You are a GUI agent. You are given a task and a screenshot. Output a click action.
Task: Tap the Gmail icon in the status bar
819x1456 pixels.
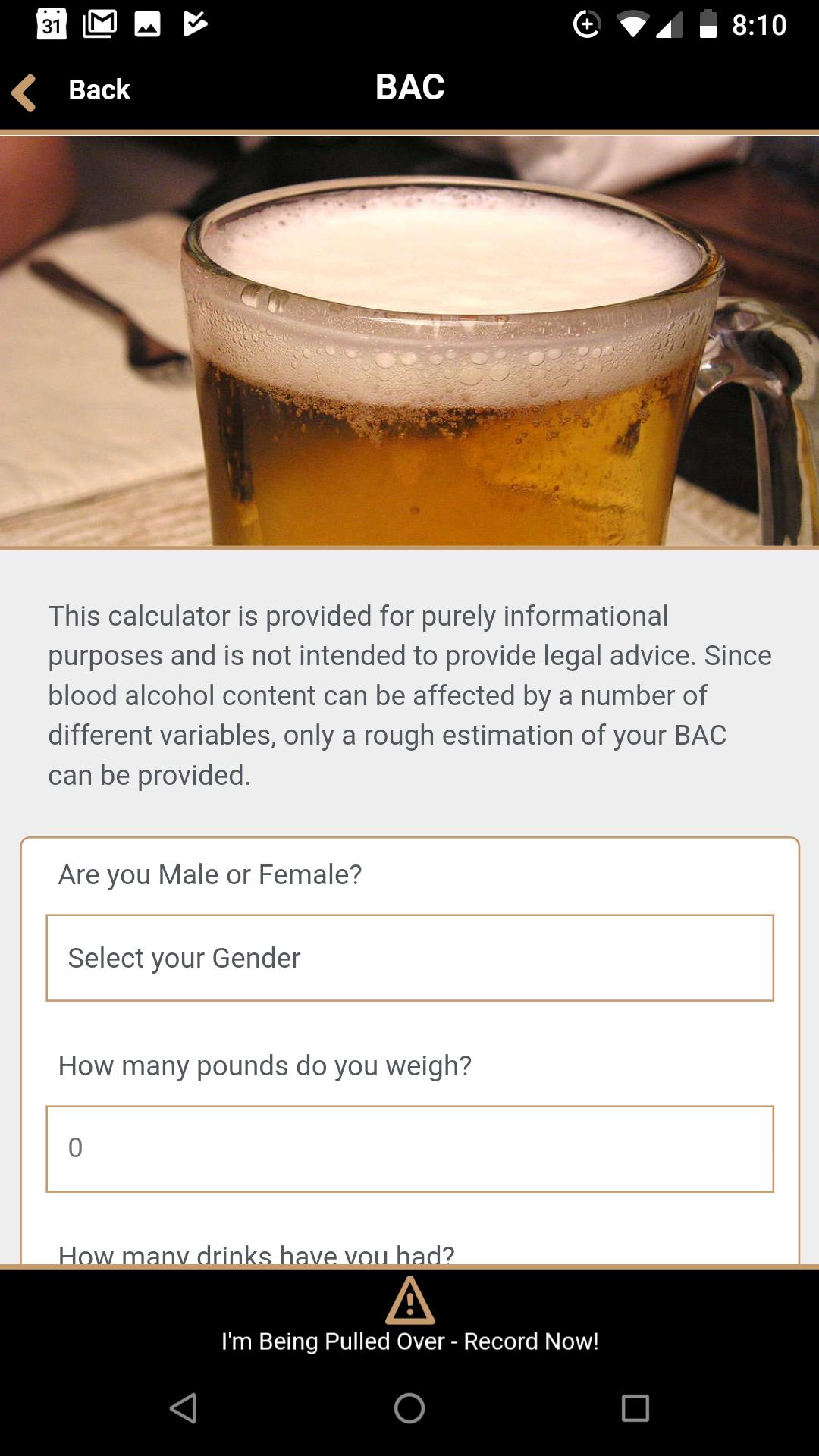point(99,24)
